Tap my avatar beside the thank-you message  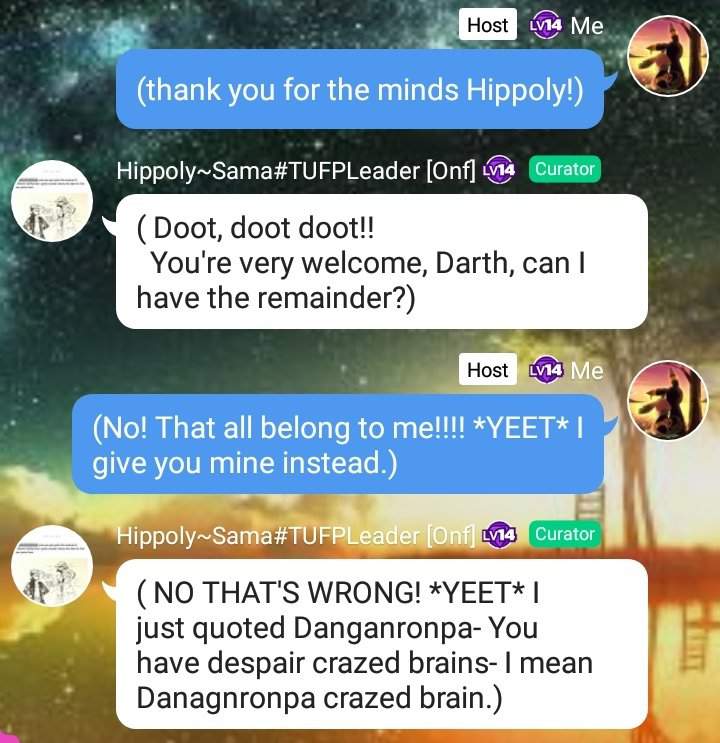[x=667, y=55]
